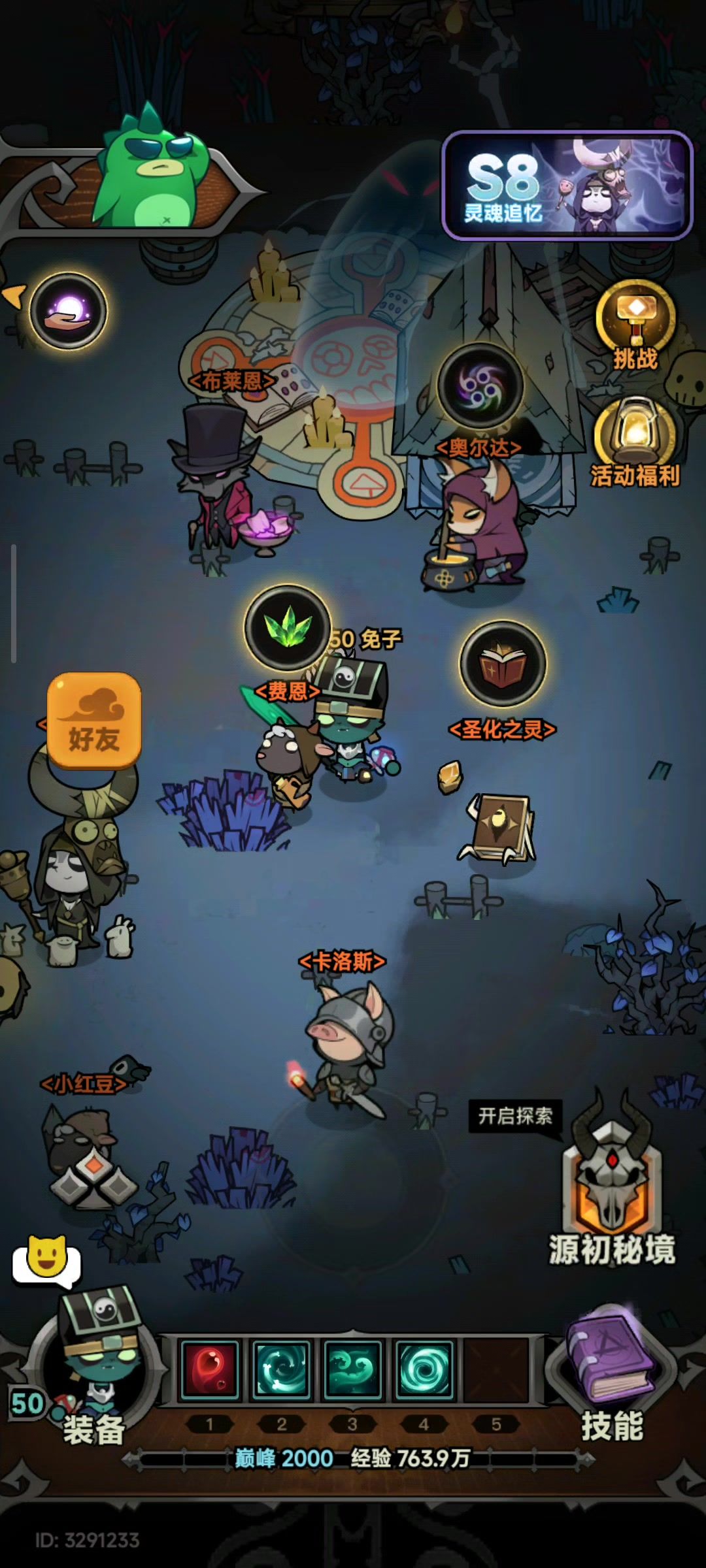Screen dimensions: 706x1568
Task: Select skill slot 4 vortex icon
Action: [424, 1369]
